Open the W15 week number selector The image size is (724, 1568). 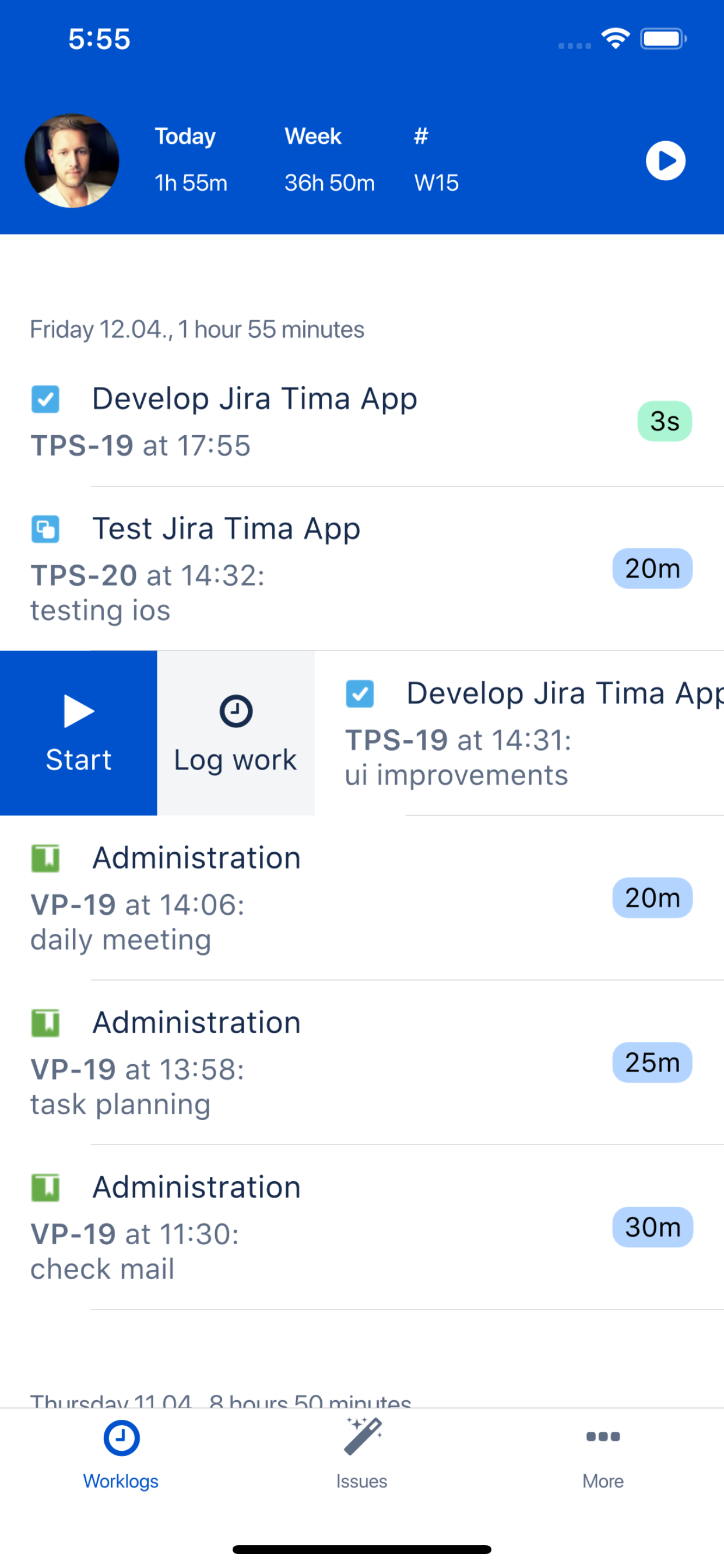coord(435,159)
